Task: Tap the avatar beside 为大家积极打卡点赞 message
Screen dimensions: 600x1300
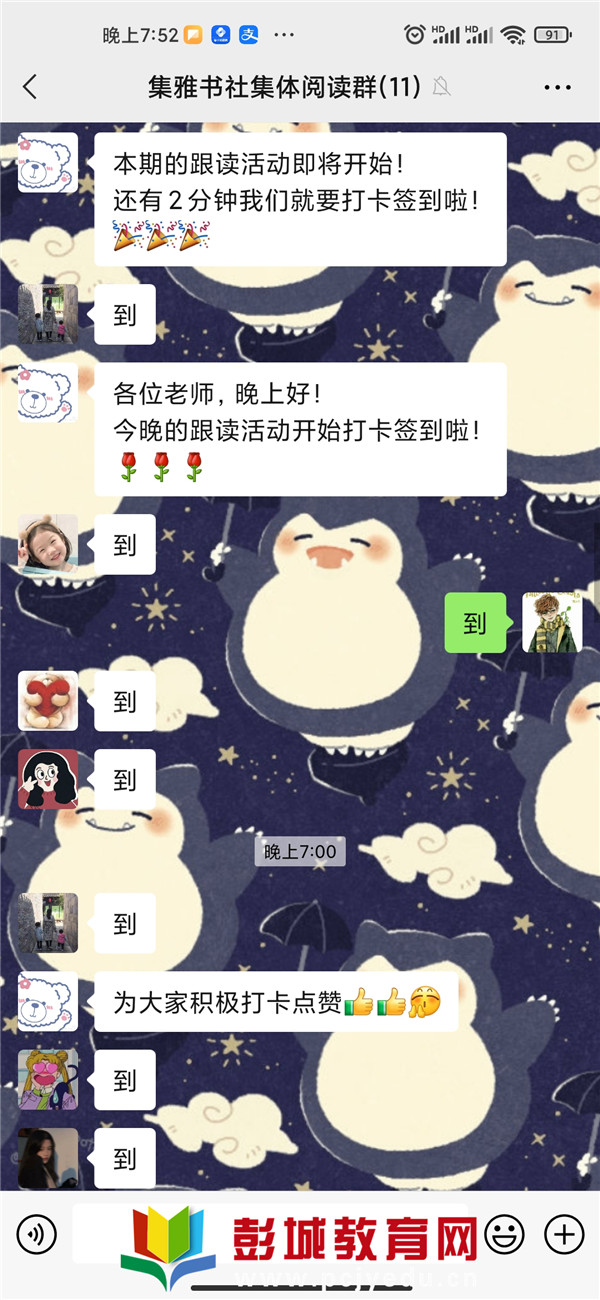Action: tap(48, 1001)
